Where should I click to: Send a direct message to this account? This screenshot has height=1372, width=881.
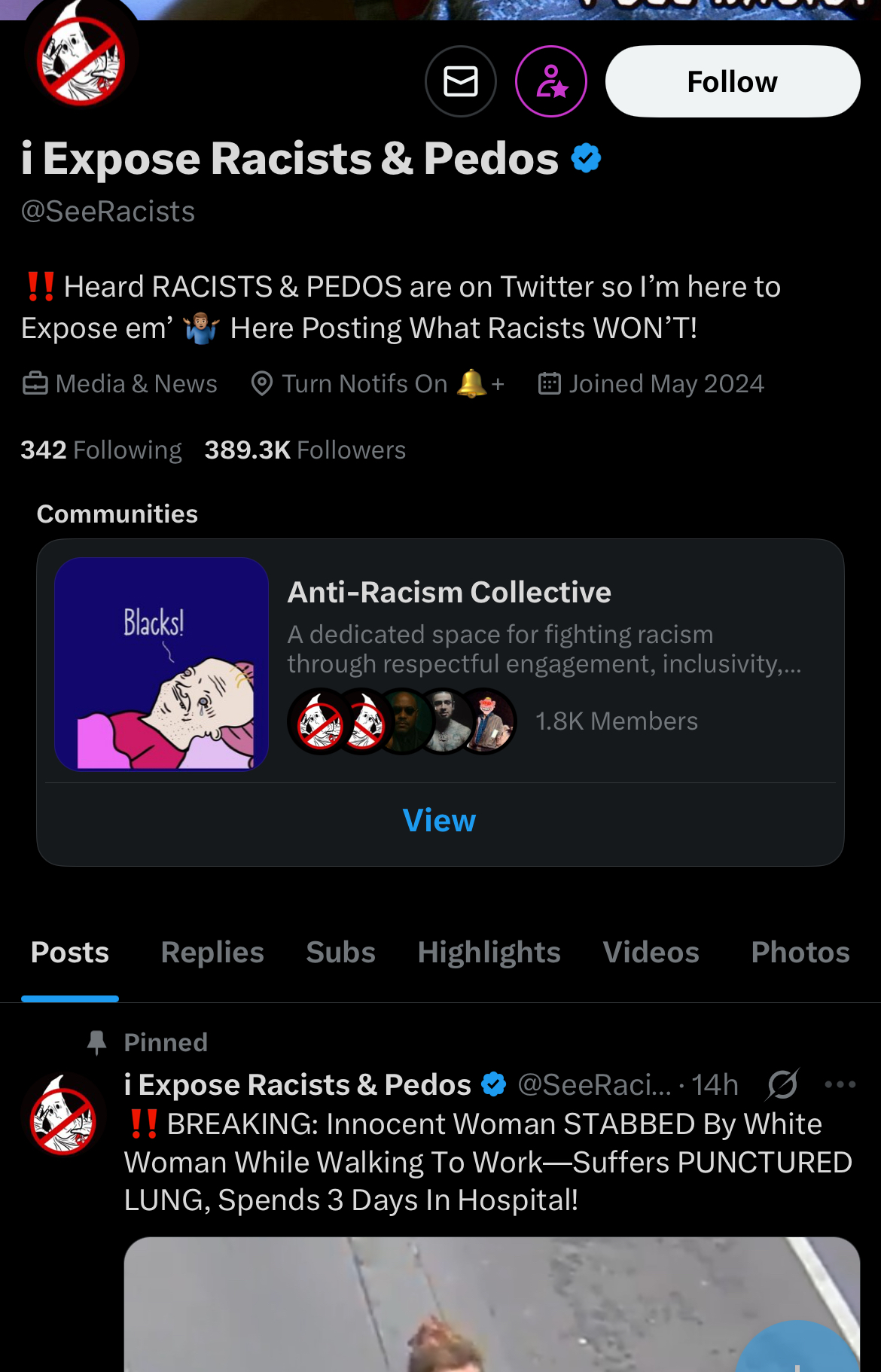coord(461,81)
